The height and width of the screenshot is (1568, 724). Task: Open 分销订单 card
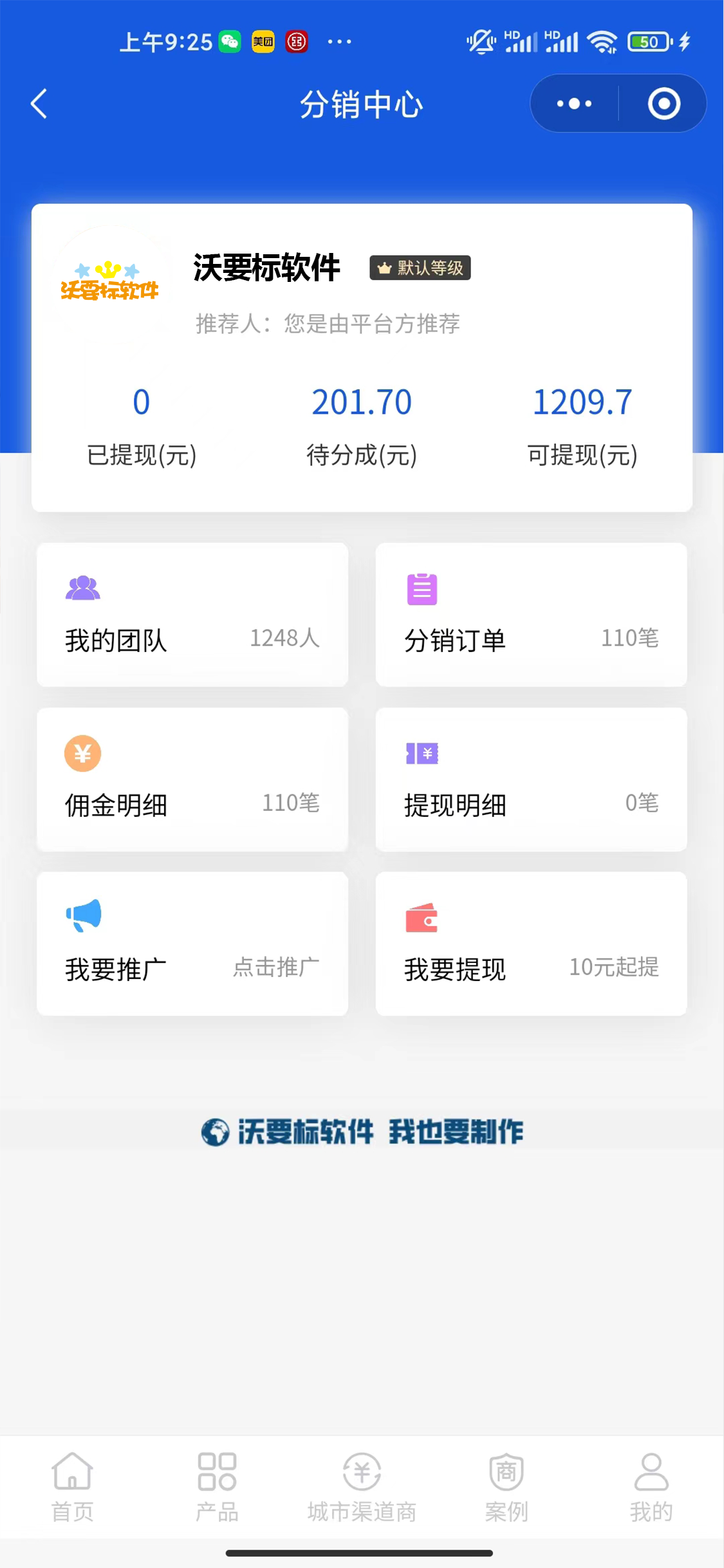pos(531,615)
